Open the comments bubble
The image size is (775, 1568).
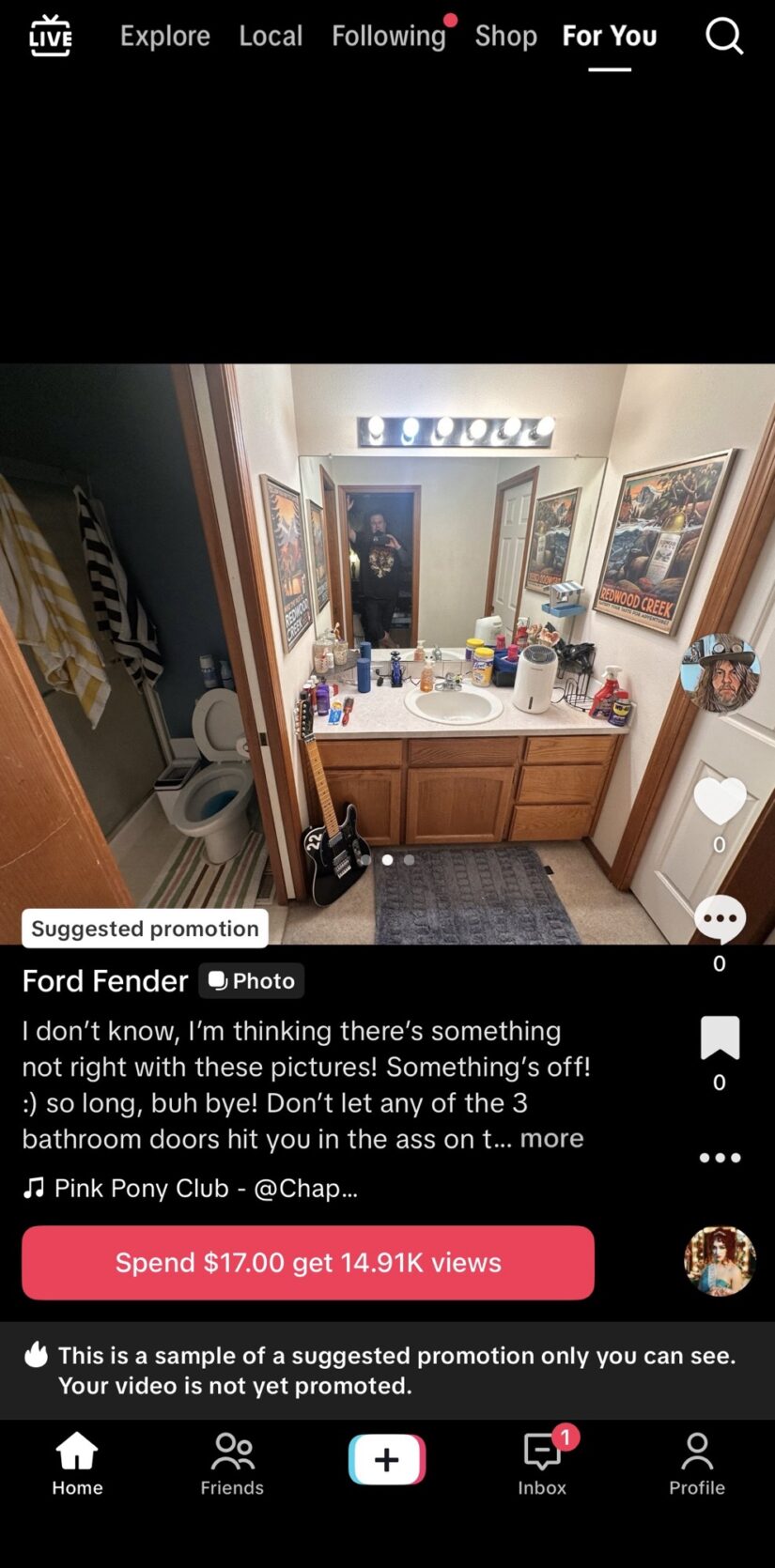point(720,920)
